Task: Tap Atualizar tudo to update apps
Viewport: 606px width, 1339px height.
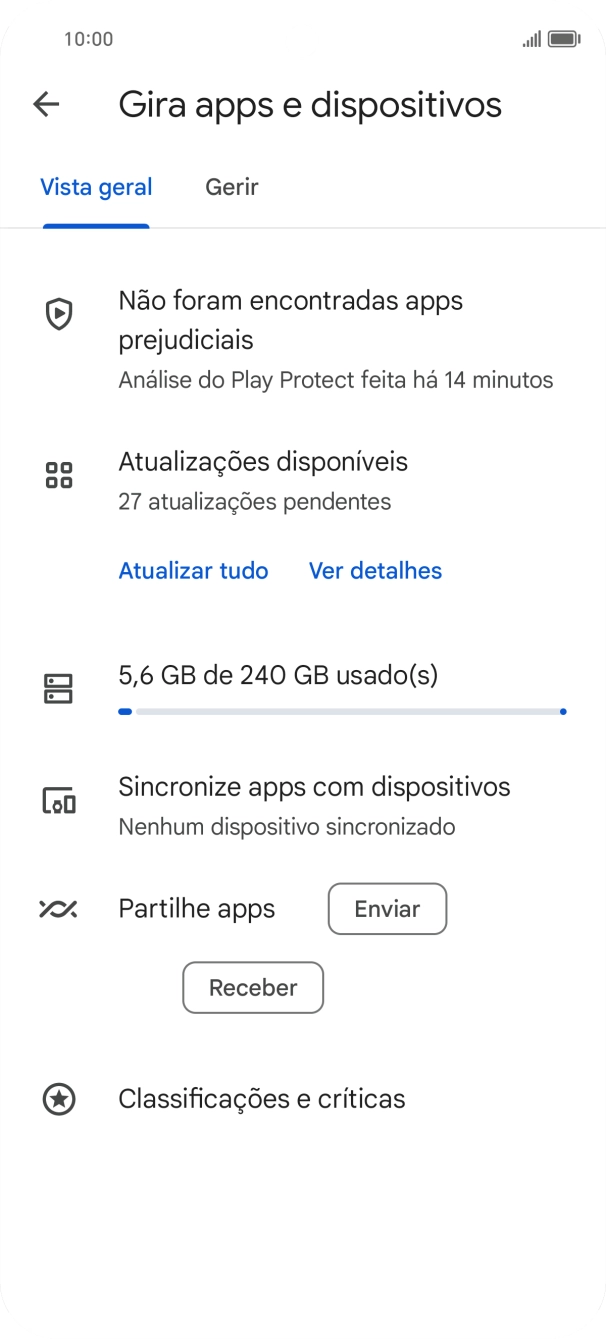Action: click(193, 571)
